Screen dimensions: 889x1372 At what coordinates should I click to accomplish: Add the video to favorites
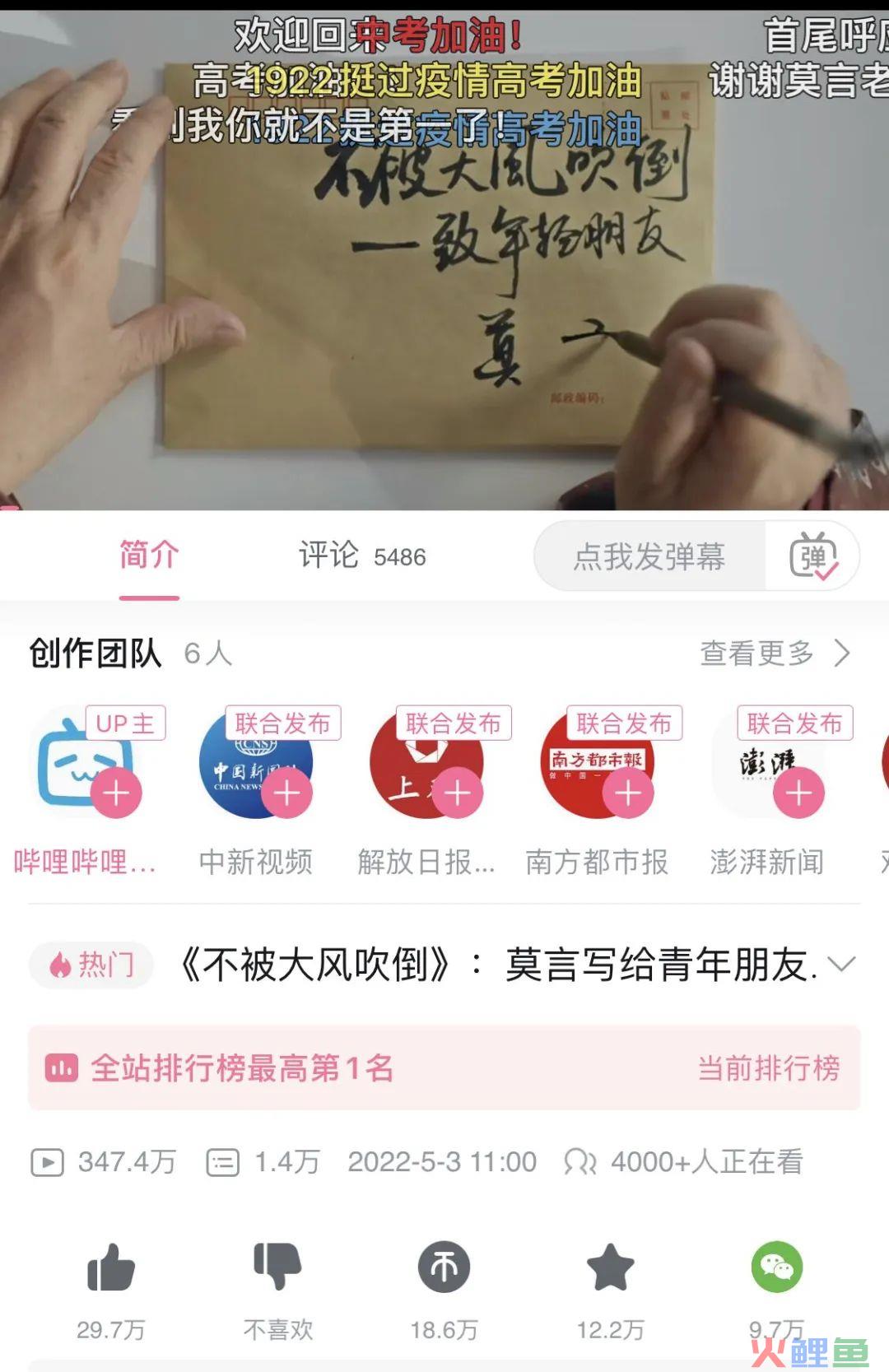coord(610,1267)
